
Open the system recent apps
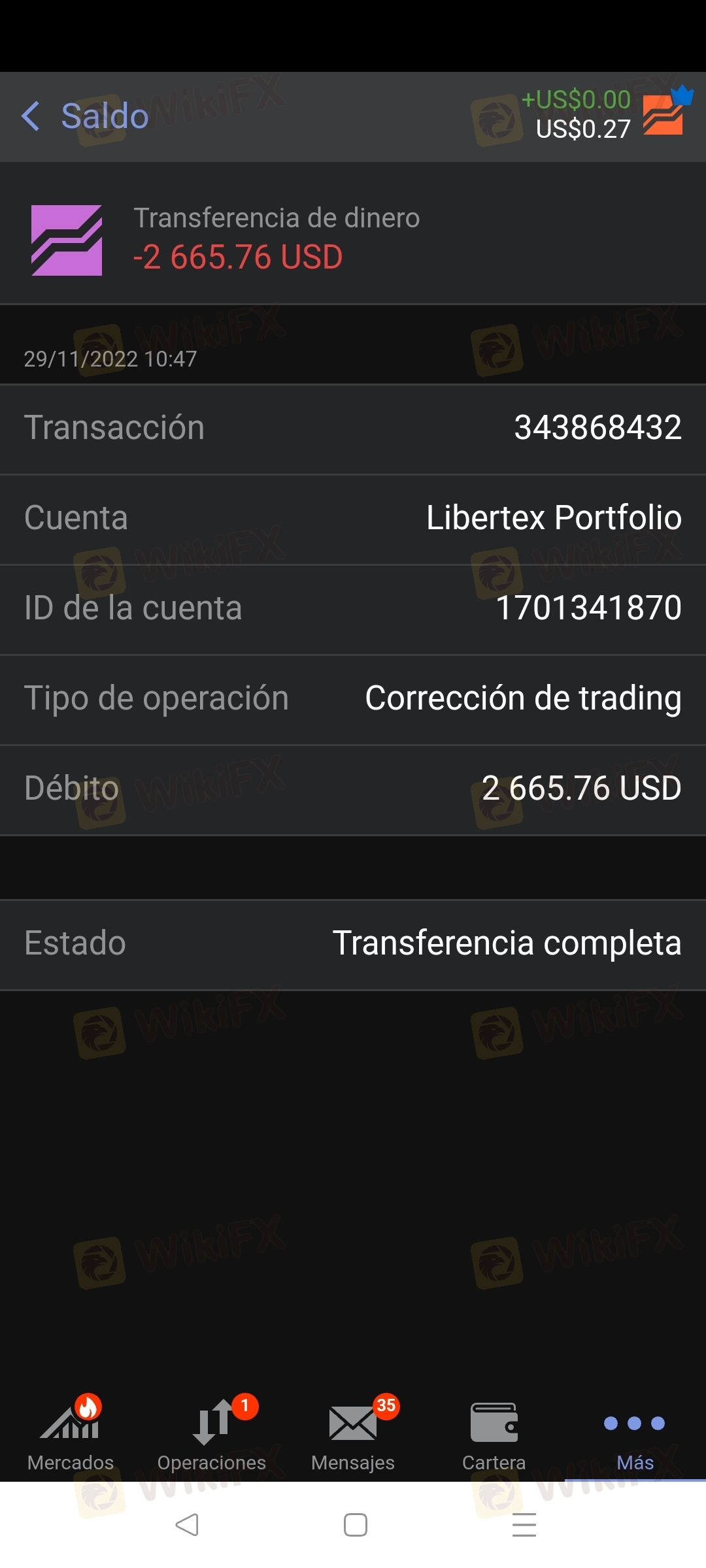tap(524, 1525)
